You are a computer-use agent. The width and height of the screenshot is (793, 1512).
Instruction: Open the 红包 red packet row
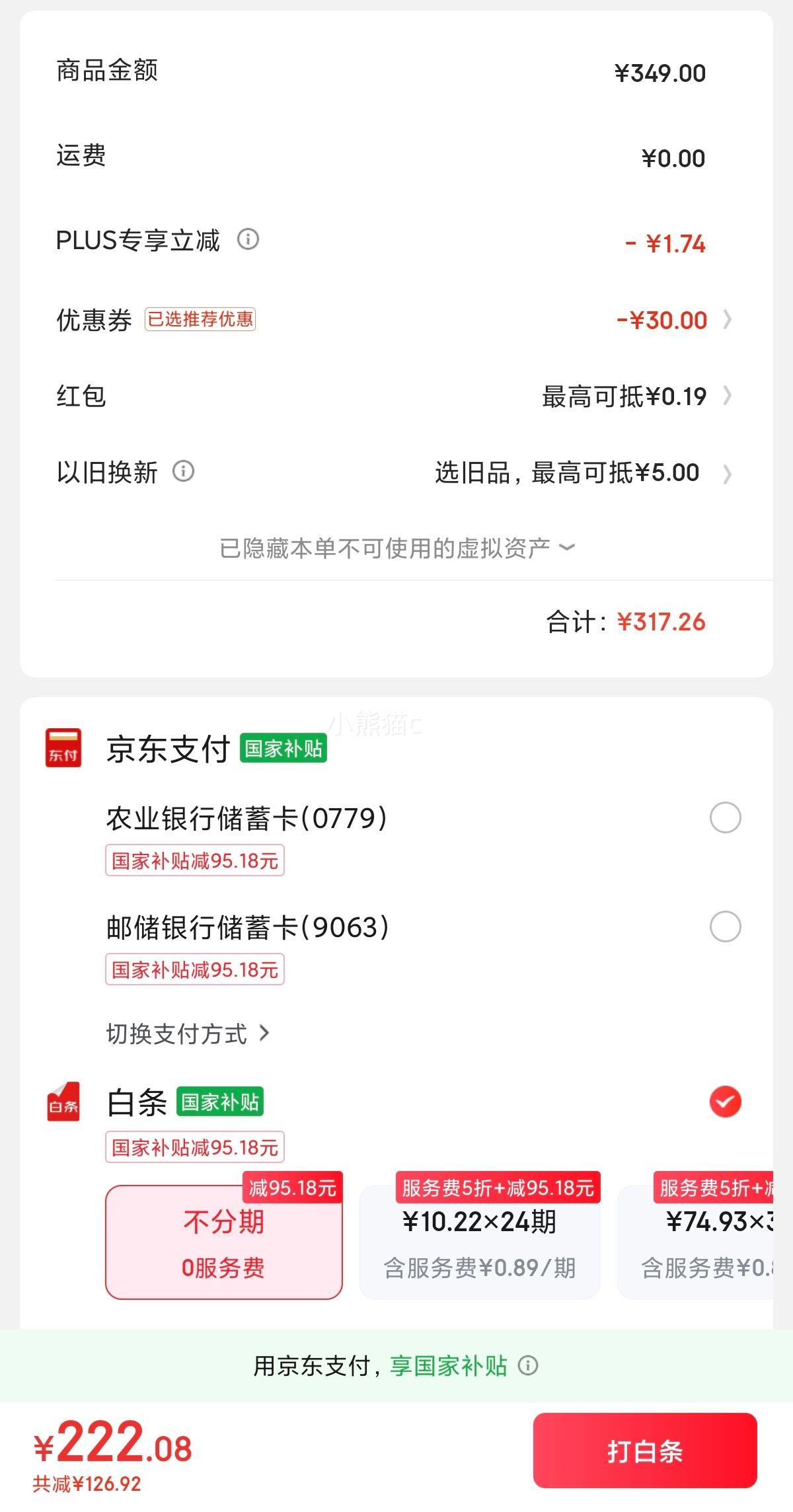[x=395, y=397]
